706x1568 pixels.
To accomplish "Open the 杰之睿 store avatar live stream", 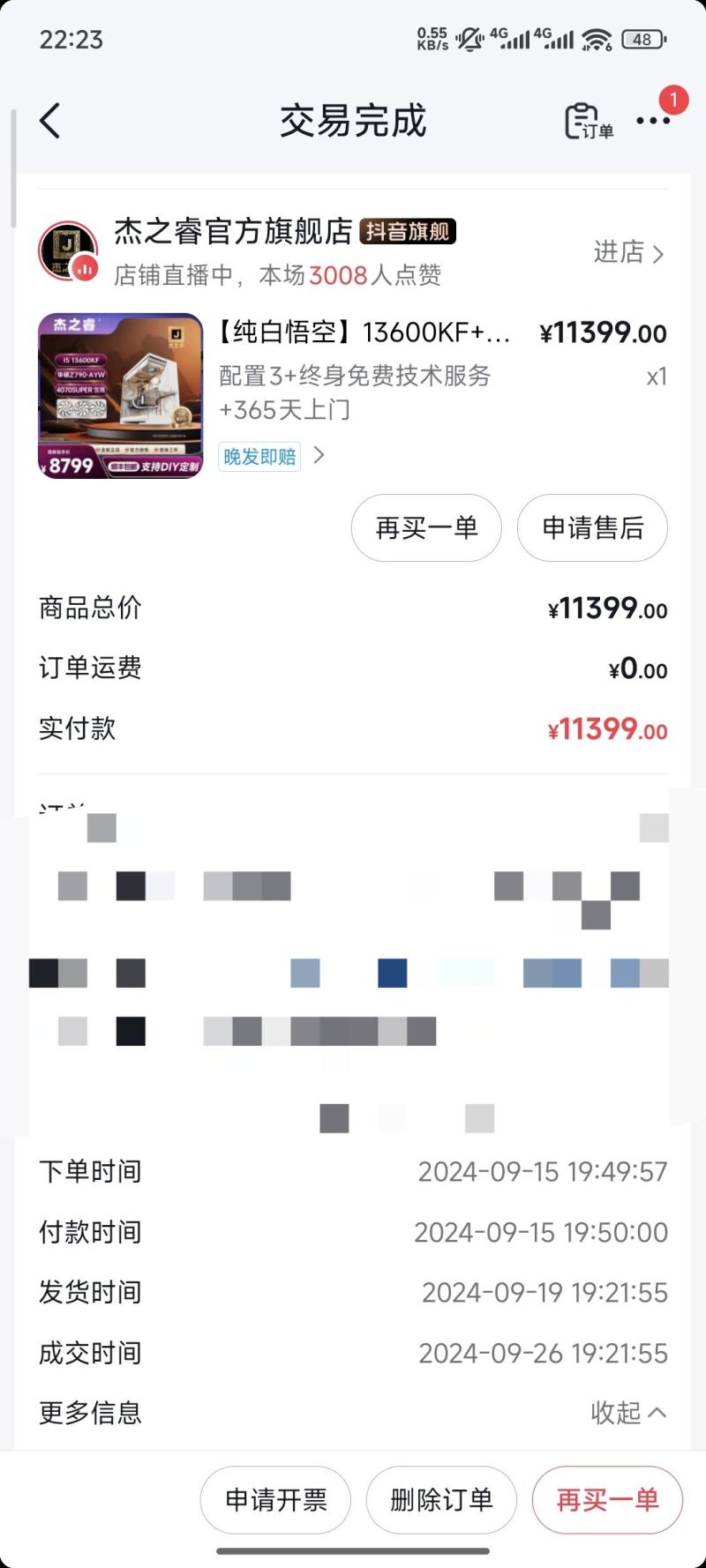I will point(68,251).
